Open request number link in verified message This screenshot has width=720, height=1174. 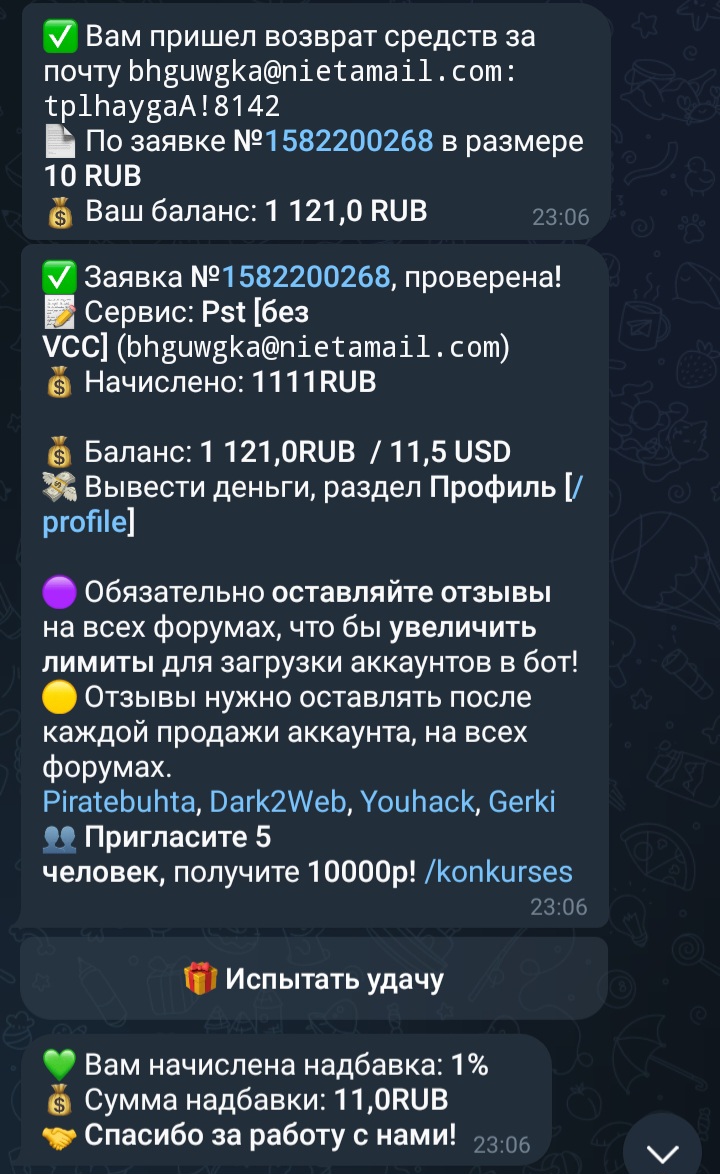click(305, 277)
